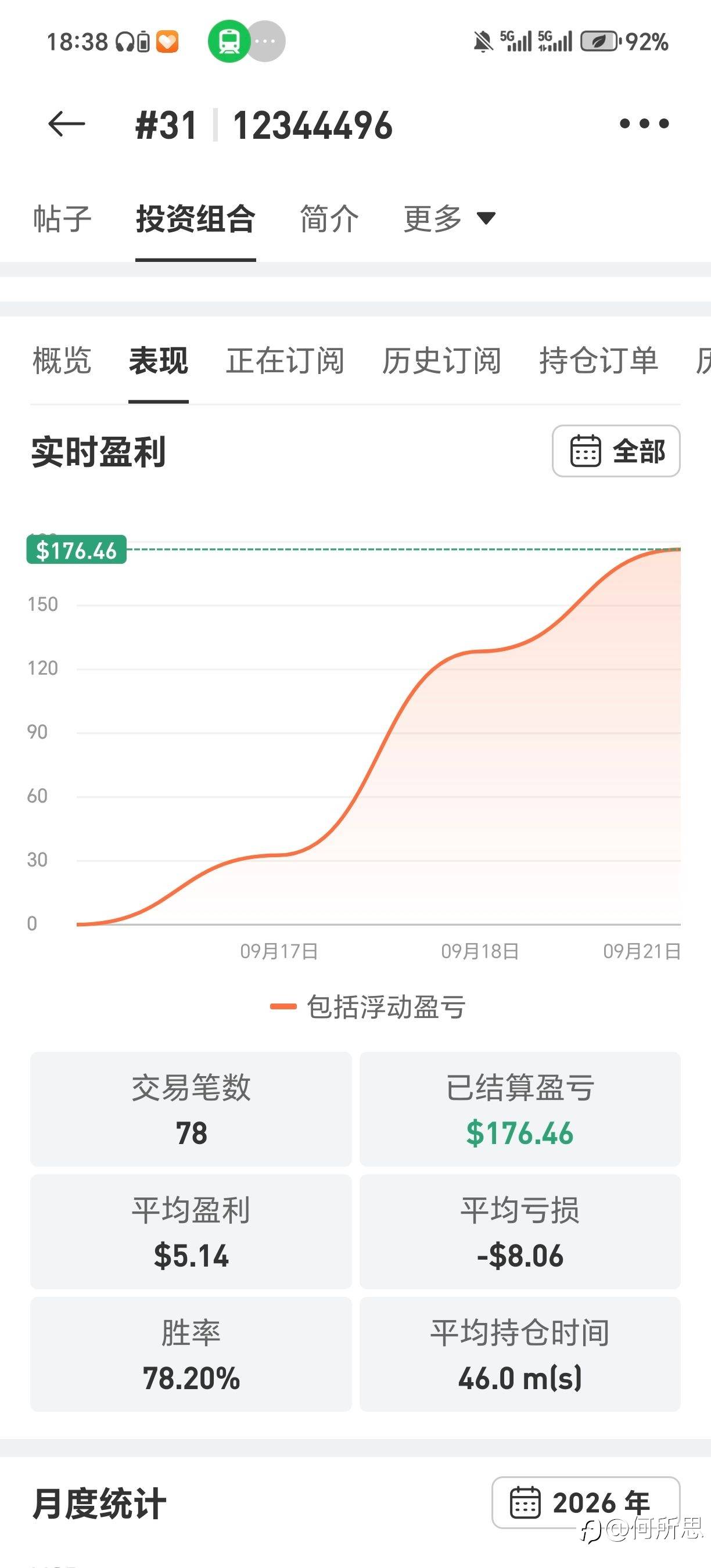
Task: Select the 投资组合 tab
Action: [195, 219]
